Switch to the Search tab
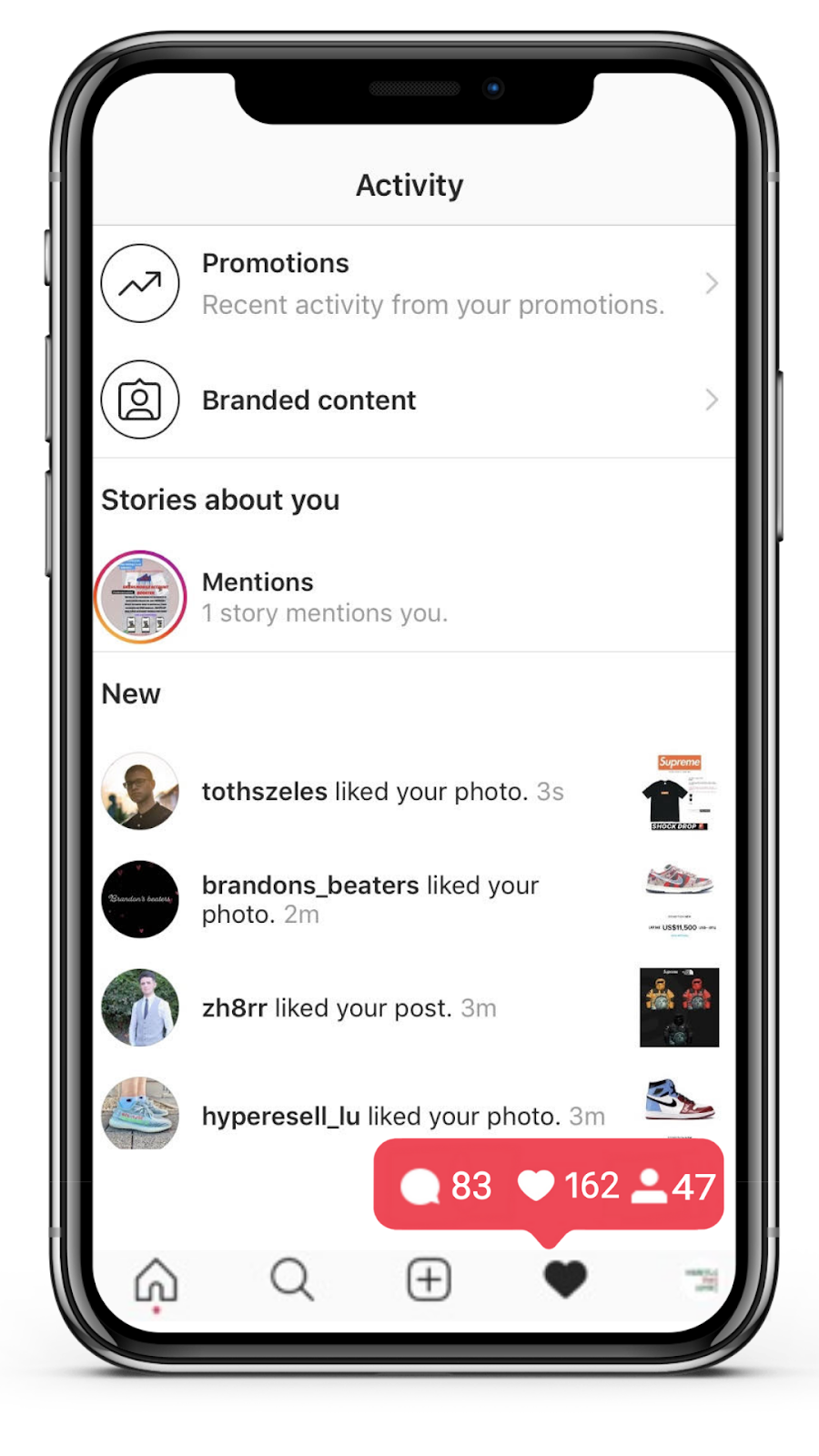819x1456 pixels. pos(292,1280)
